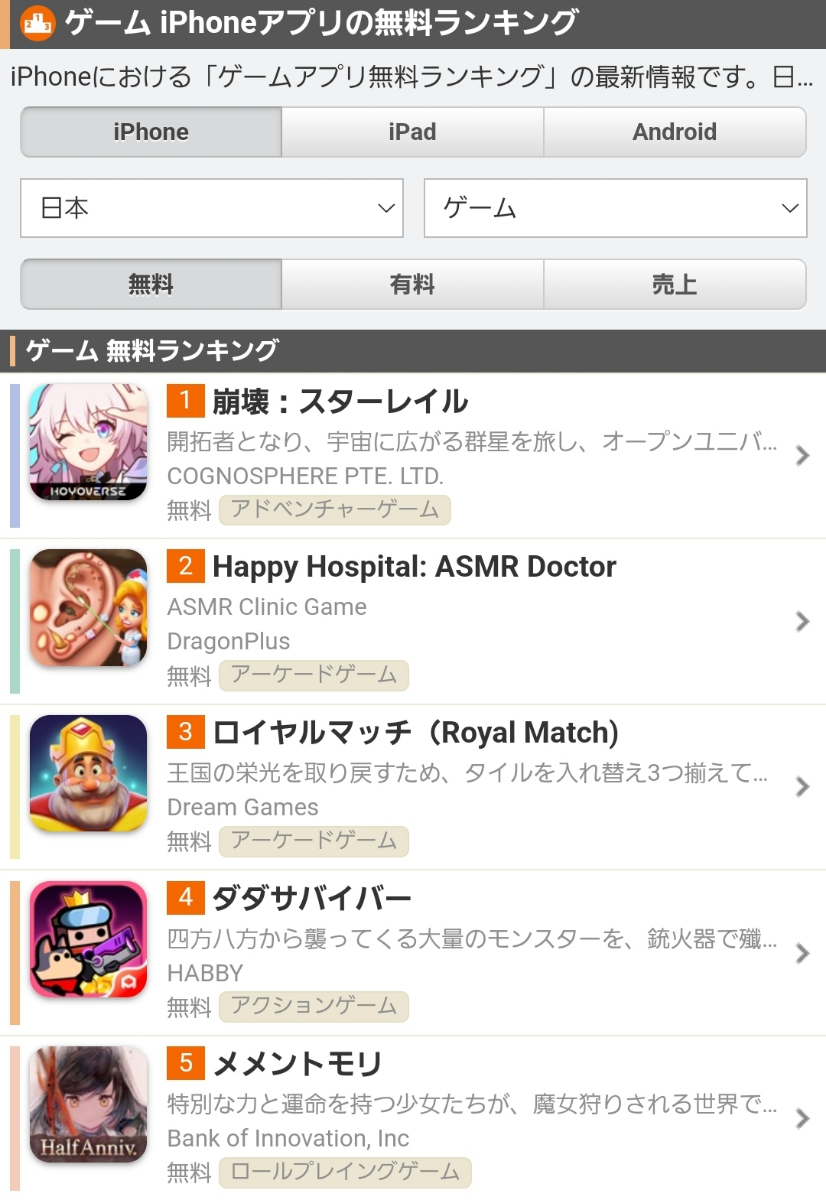Screen dimensions: 826x1200
Task: Switch to the 売上 ranking tab
Action: (x=674, y=285)
